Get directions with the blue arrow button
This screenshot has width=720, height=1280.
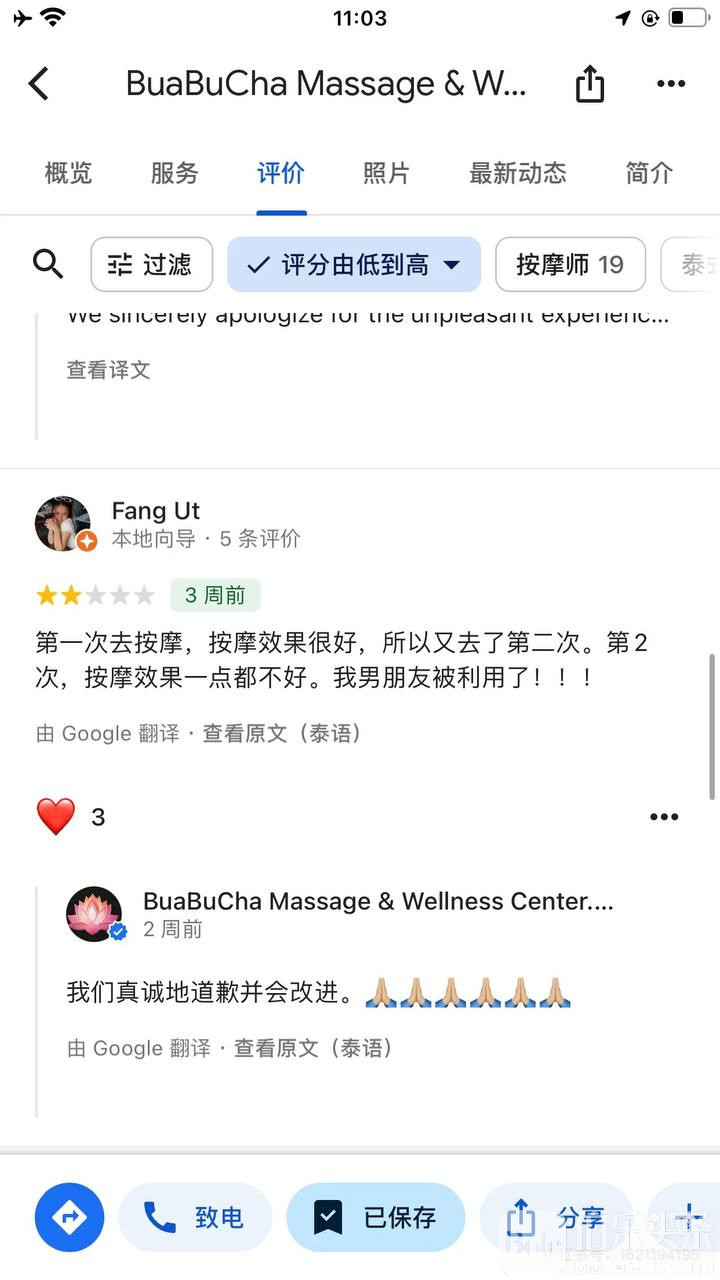(x=70, y=1217)
